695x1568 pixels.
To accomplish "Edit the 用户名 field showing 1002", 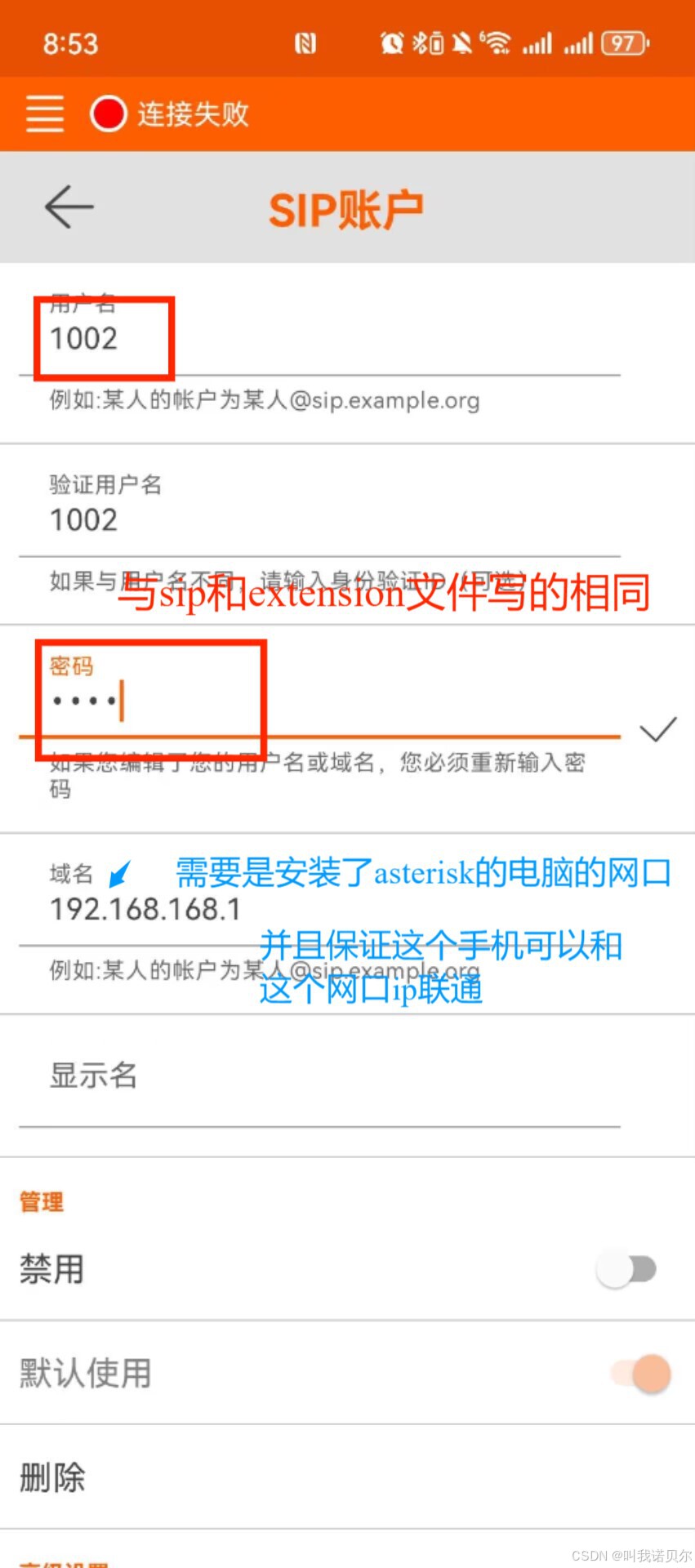I will click(319, 339).
